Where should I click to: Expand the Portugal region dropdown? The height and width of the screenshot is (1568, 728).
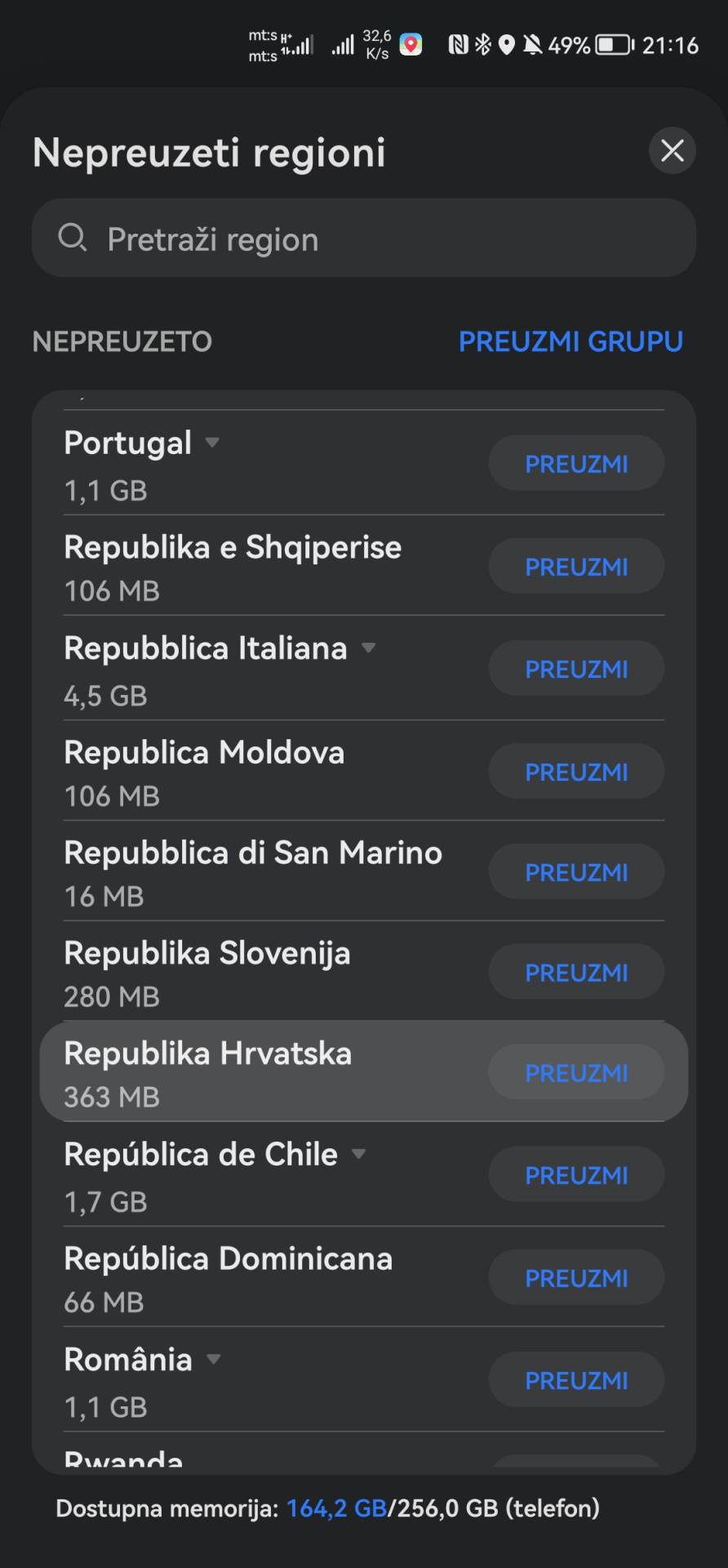tap(213, 443)
